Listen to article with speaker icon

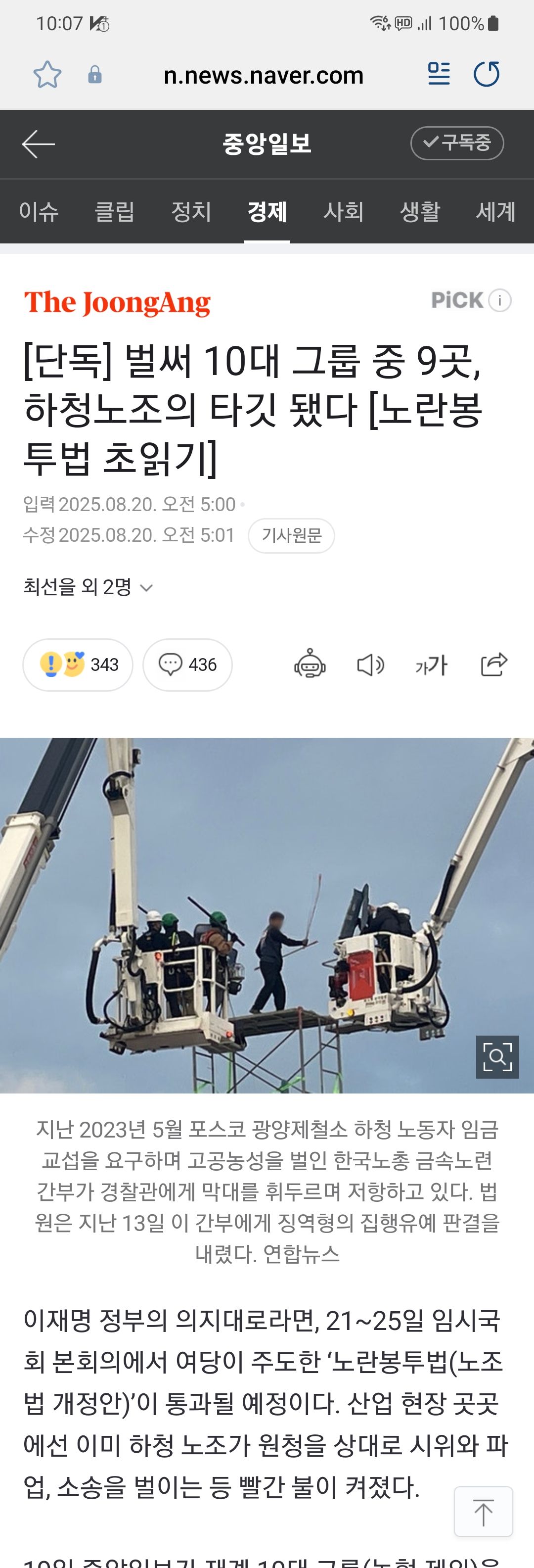click(370, 665)
